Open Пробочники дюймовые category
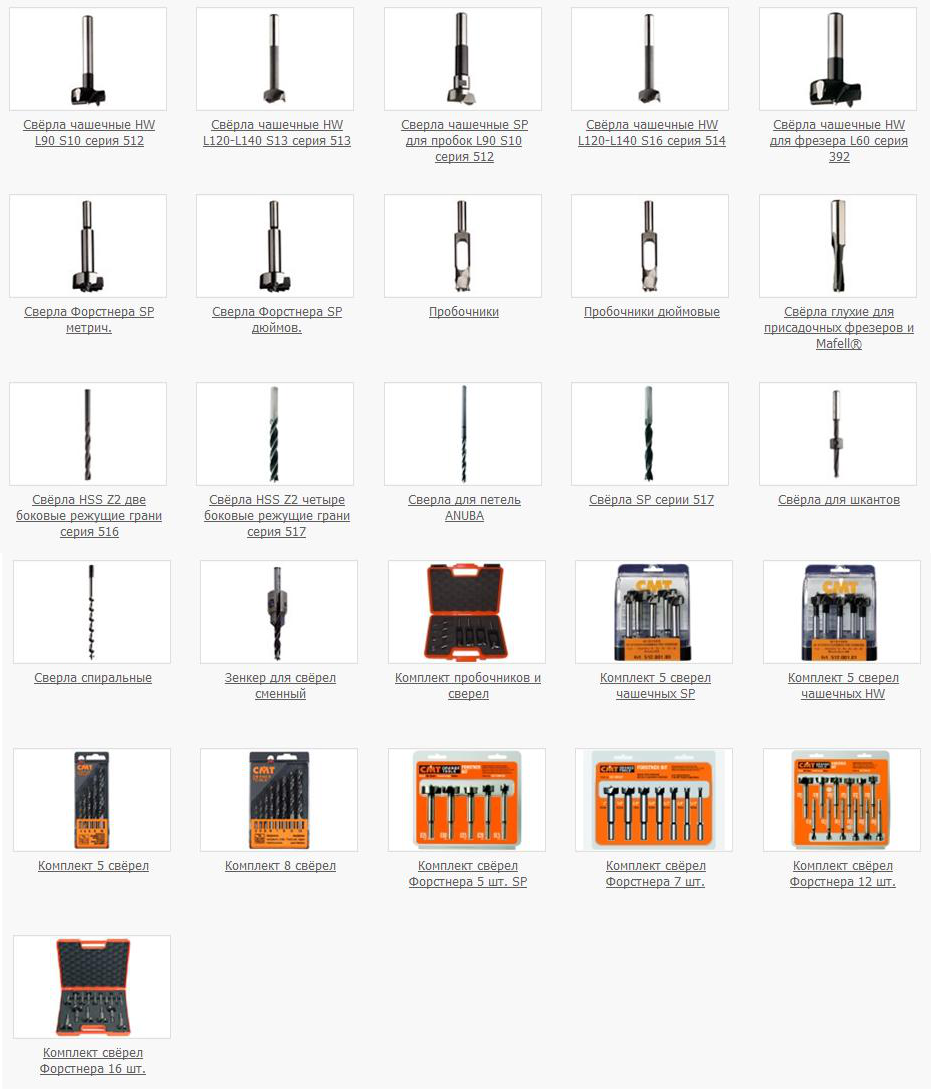This screenshot has height=1089, width=931. [651, 312]
